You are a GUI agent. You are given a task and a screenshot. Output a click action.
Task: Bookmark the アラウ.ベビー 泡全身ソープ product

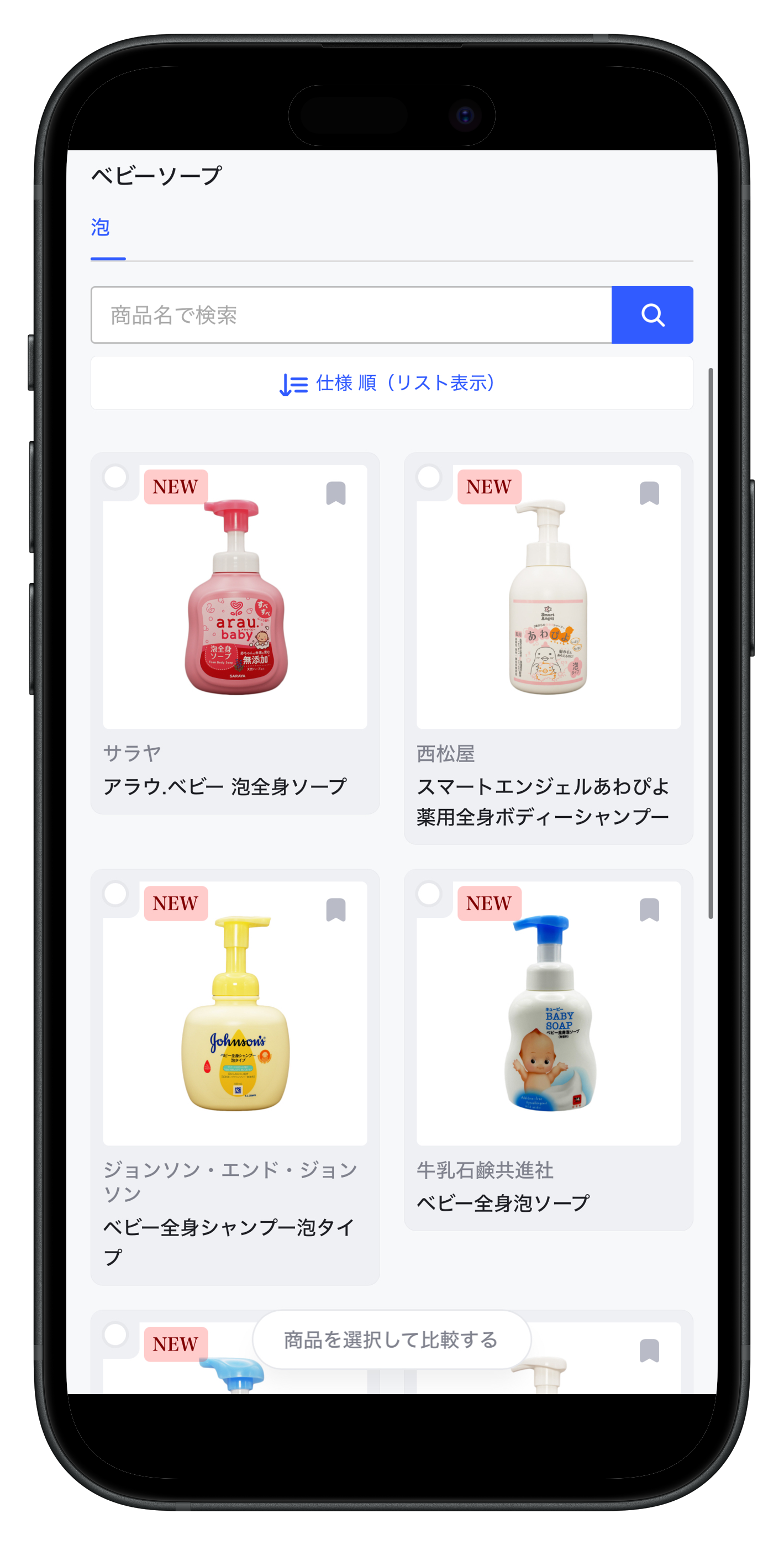(x=336, y=493)
